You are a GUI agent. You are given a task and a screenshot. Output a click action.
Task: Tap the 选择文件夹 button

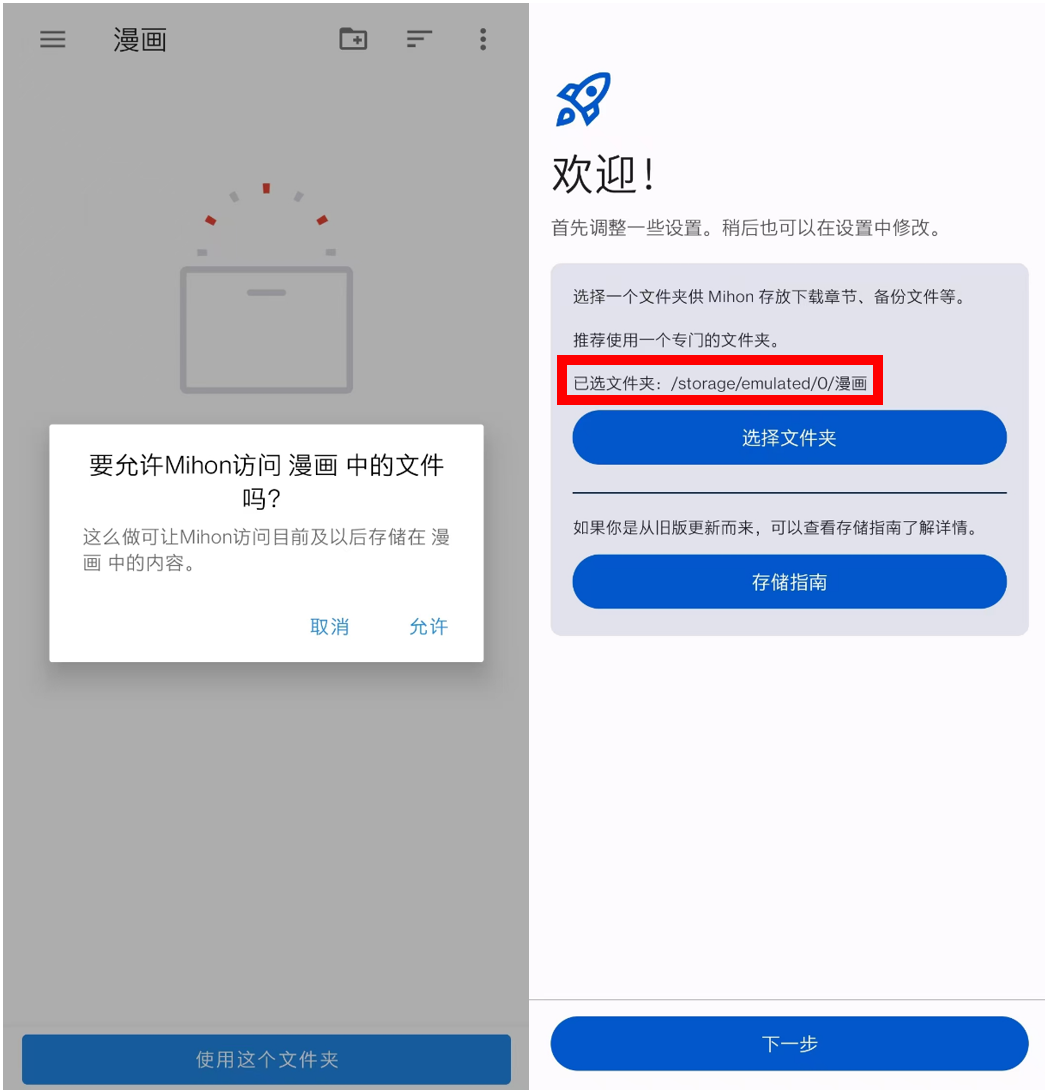[x=789, y=438]
